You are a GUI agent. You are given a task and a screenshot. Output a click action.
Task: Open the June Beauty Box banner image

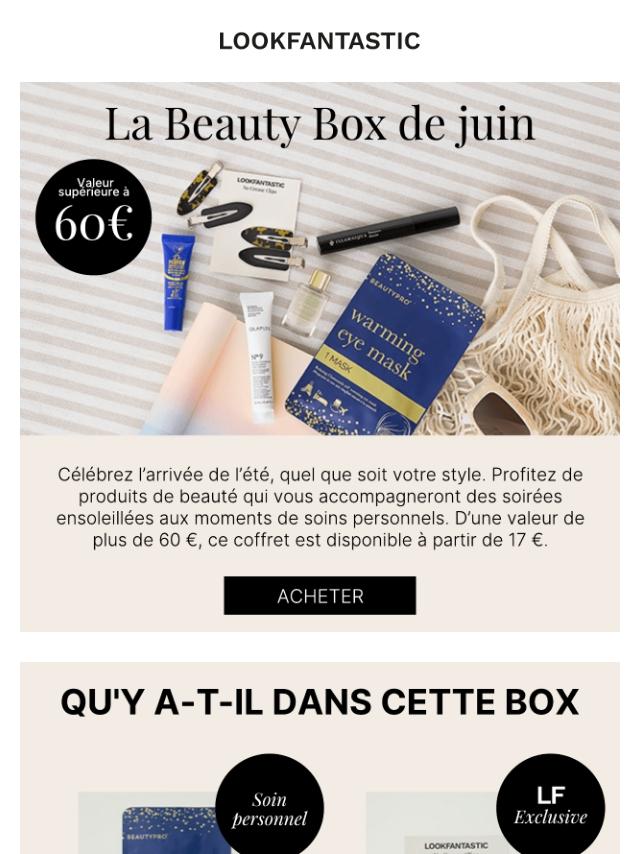pos(319,258)
